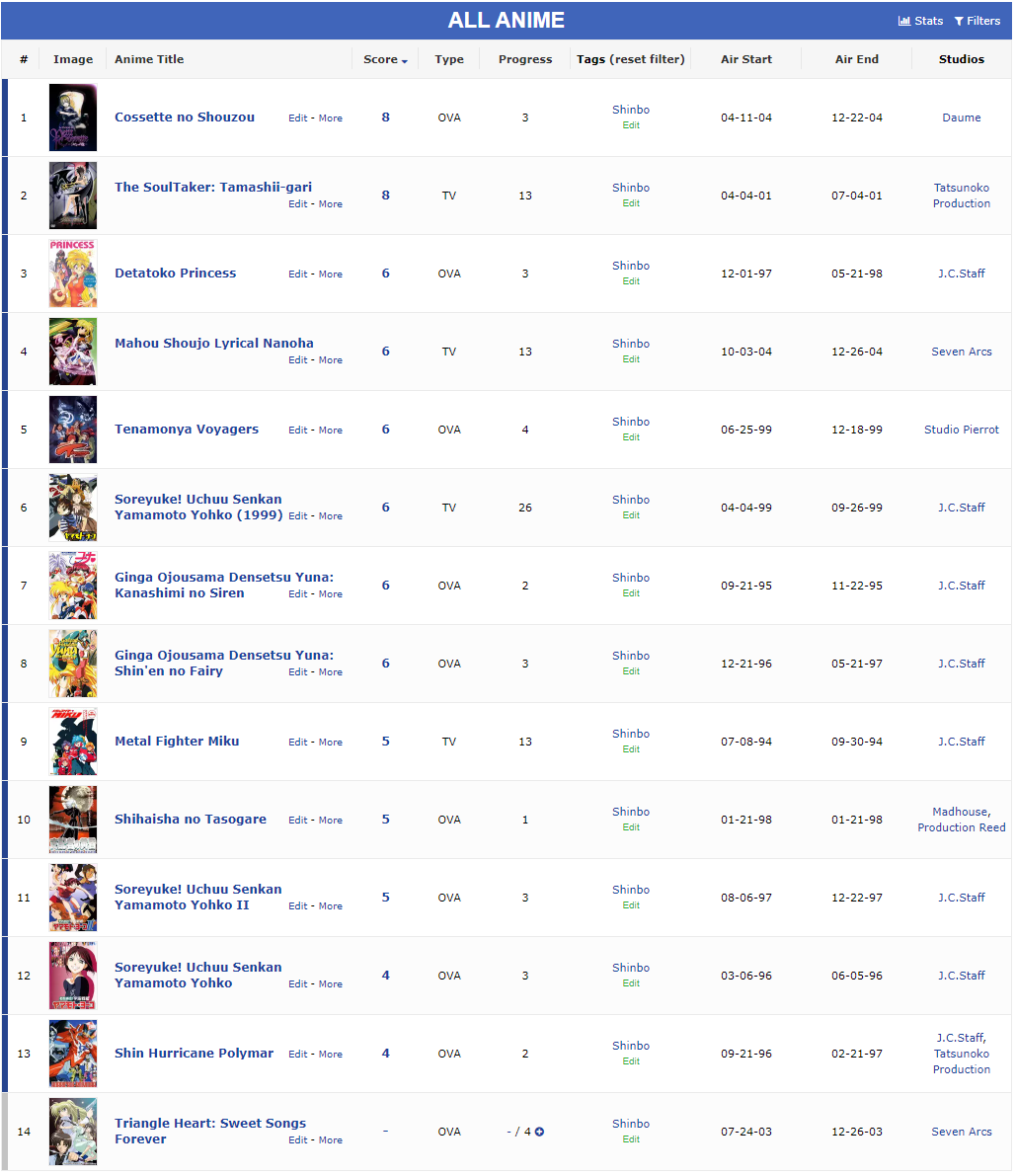1017x1176 pixels.
Task: Open Madhouse studio link
Action: click(x=960, y=813)
